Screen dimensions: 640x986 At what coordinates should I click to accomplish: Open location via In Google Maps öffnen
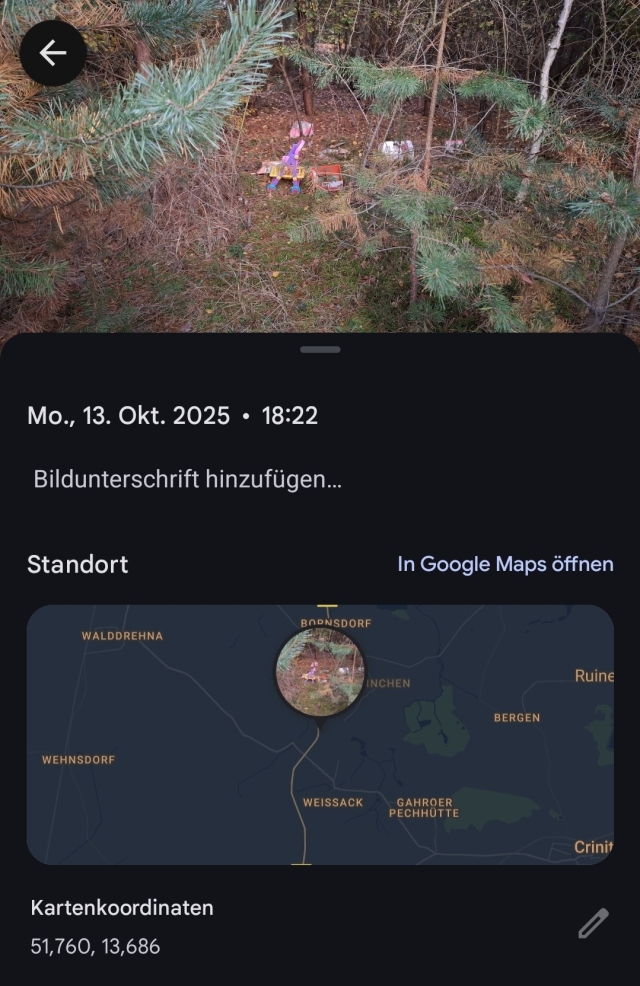tap(505, 564)
